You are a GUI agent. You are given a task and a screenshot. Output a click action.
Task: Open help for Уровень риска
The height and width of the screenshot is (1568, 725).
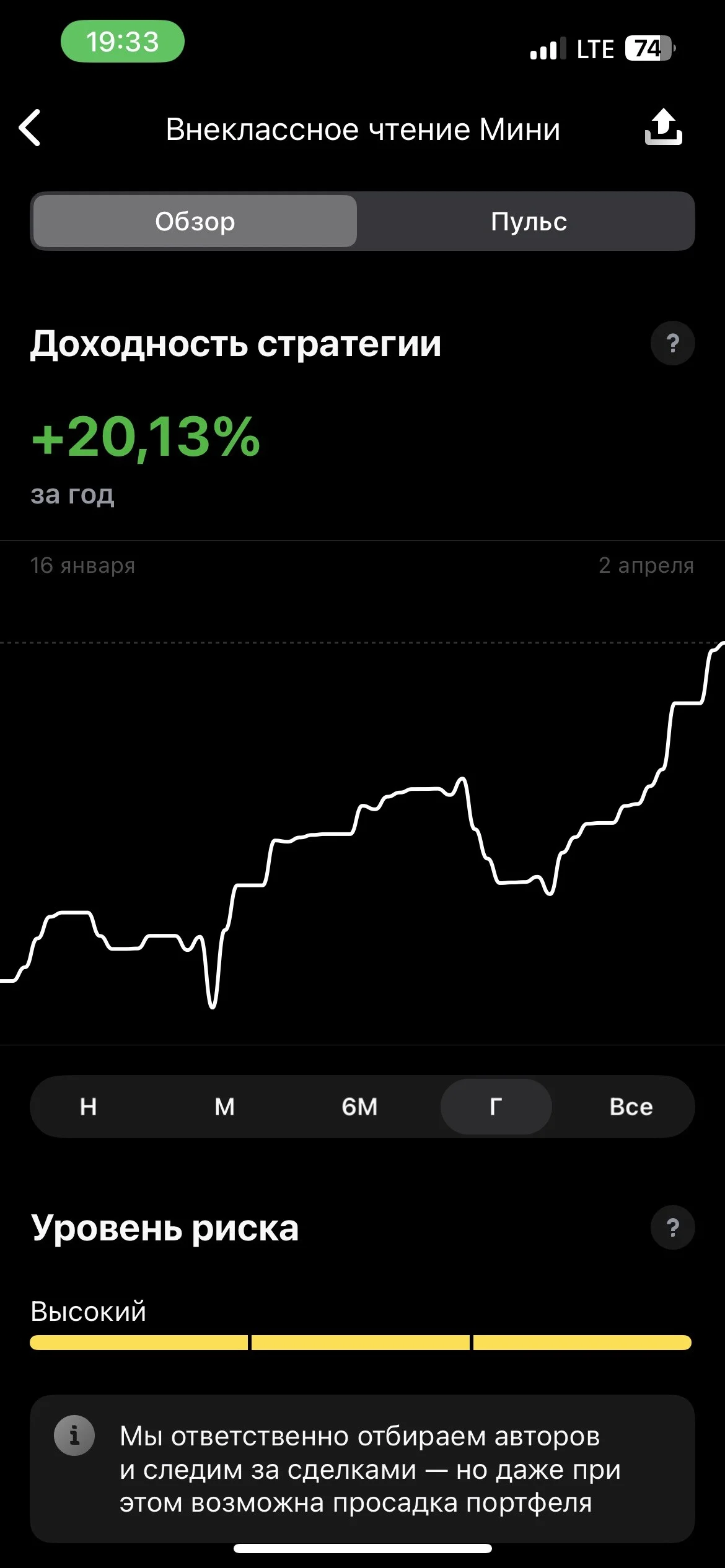coord(672,1227)
